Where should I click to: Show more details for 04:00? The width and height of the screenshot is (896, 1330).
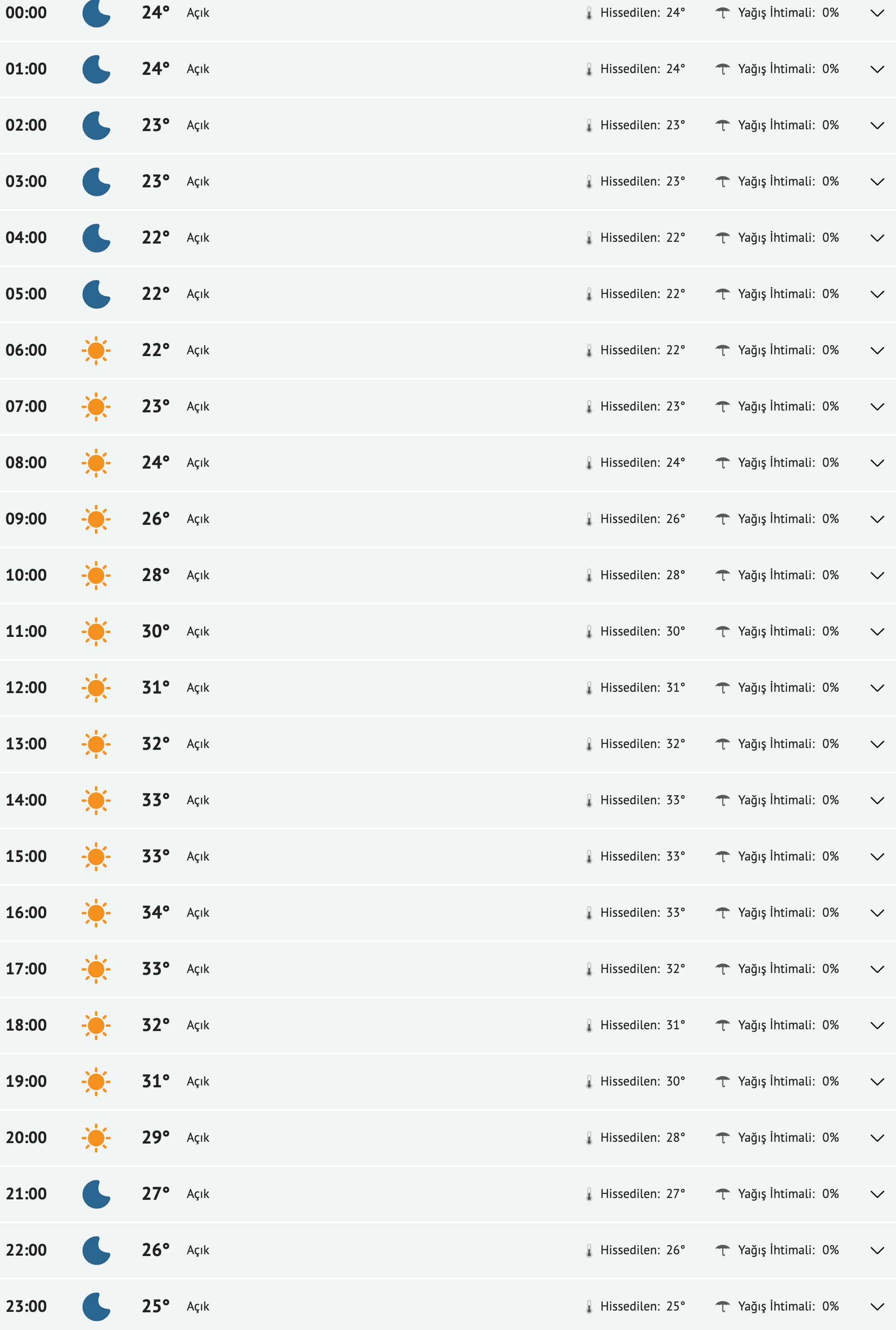coord(877,238)
